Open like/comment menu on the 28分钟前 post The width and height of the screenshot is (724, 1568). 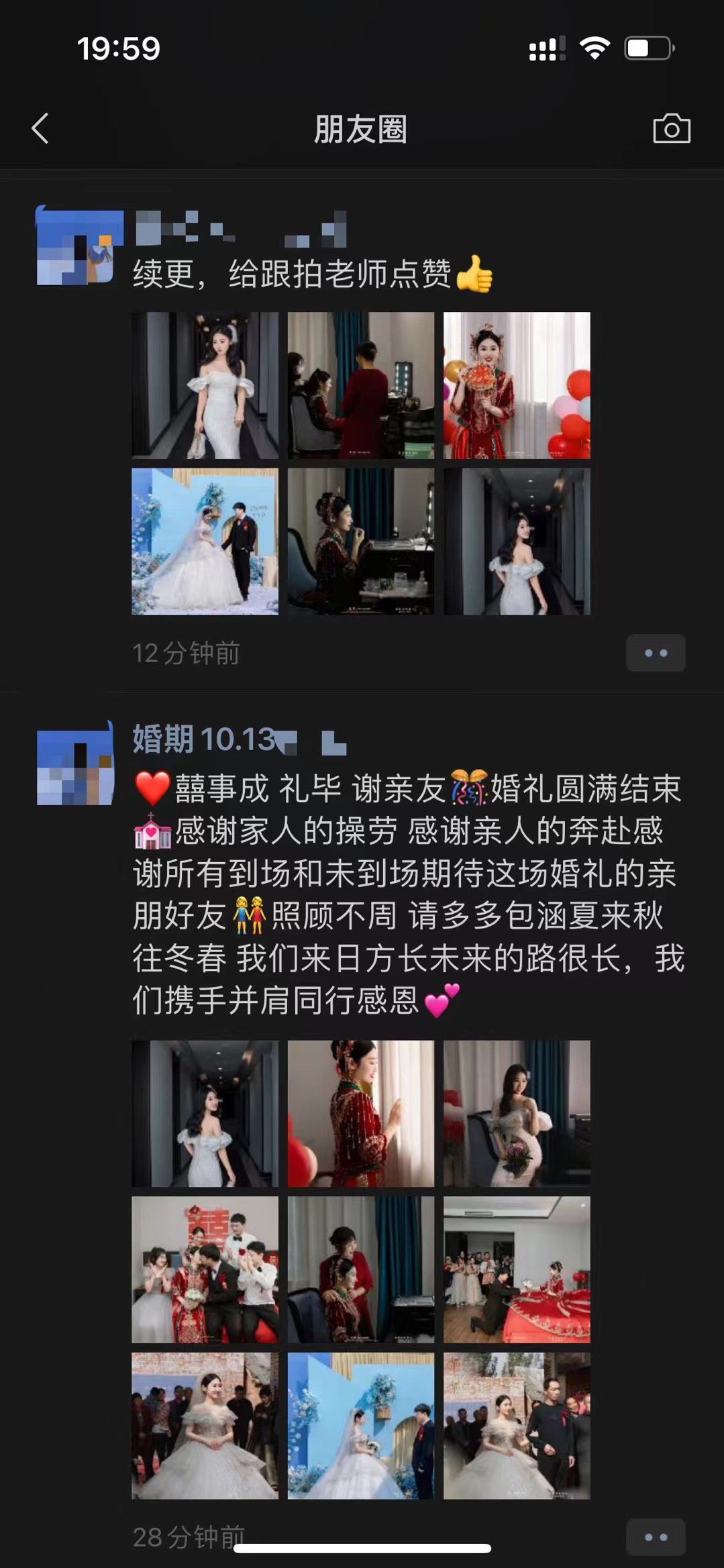(x=656, y=1536)
